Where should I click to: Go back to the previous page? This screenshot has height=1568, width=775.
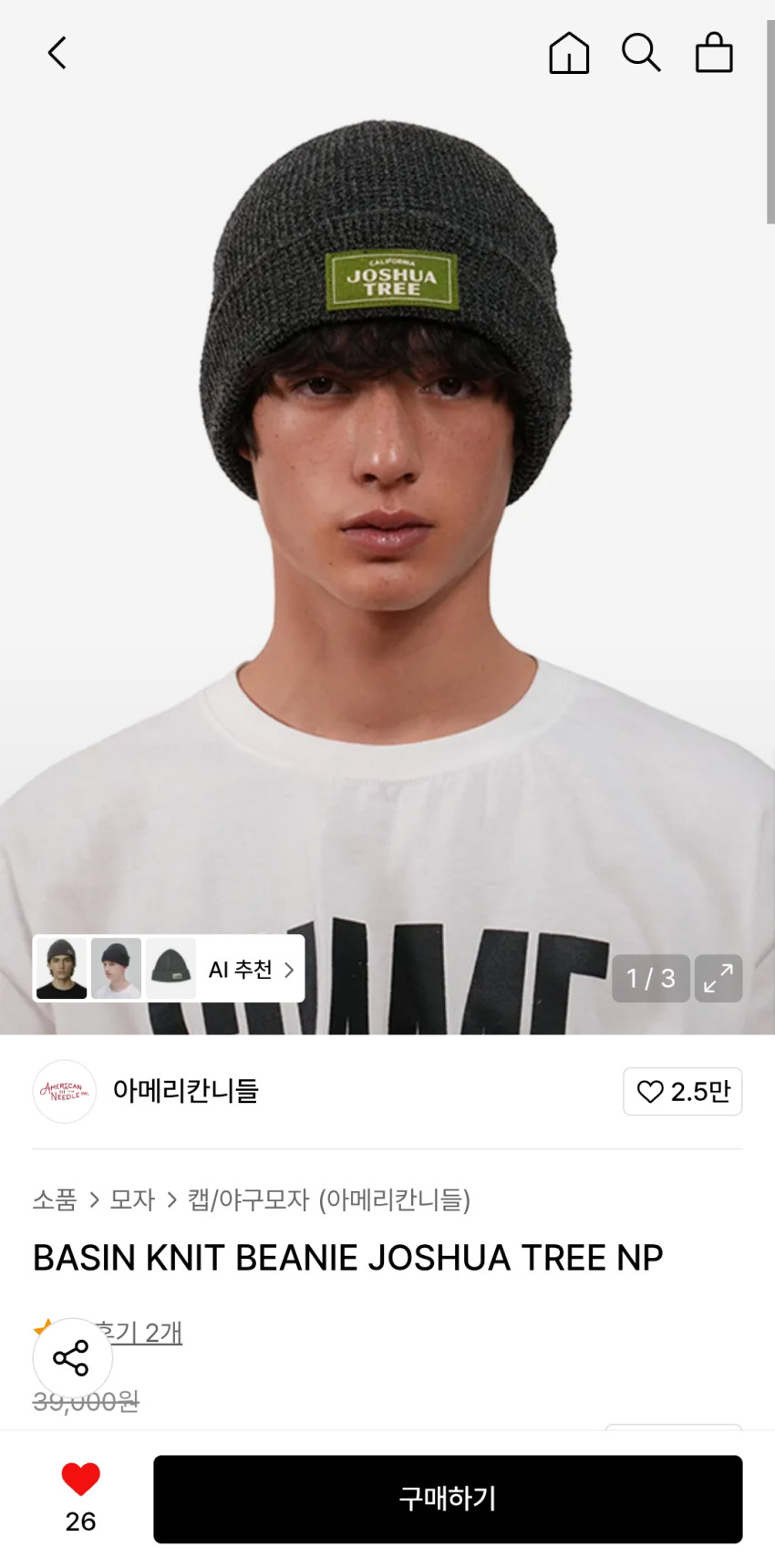point(57,53)
